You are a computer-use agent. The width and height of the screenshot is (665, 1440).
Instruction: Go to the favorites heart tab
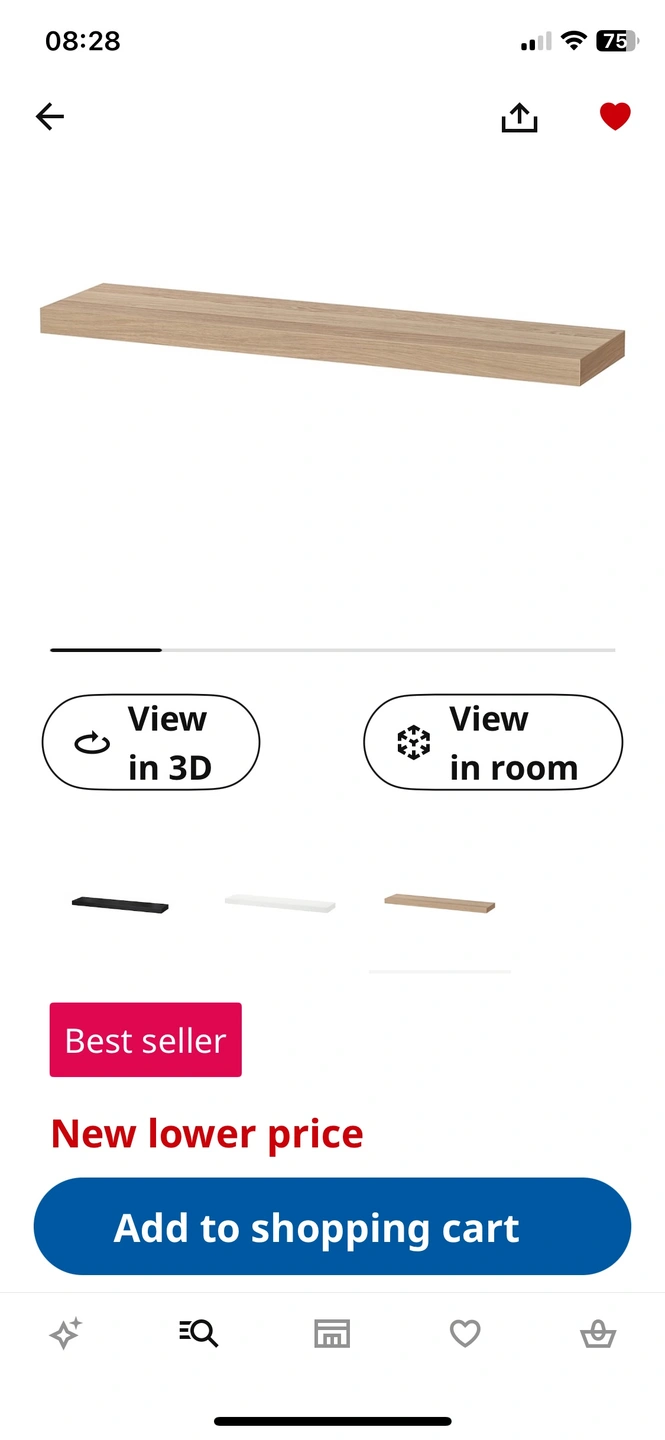coord(465,1333)
